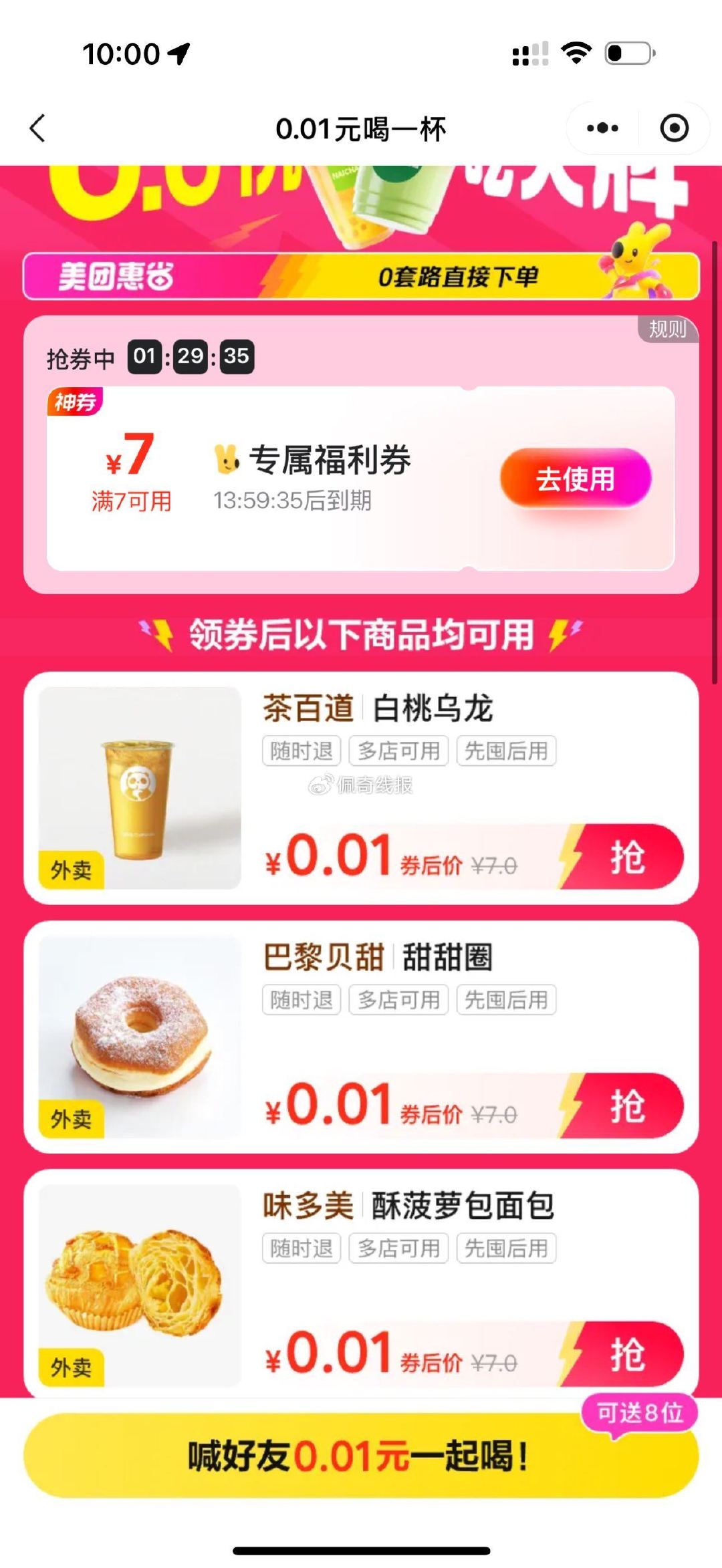Tap the circular close button top right
This screenshot has height=1568, width=722.
(x=675, y=127)
